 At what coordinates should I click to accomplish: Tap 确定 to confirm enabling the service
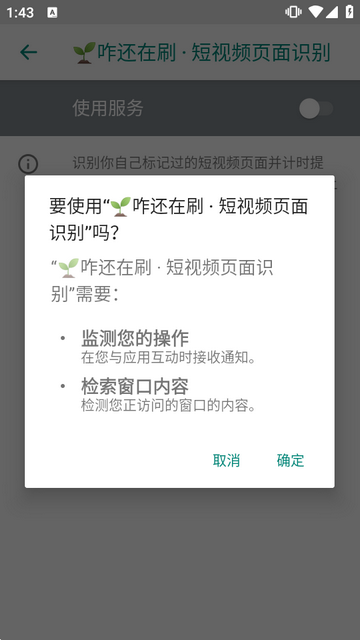coord(290,460)
